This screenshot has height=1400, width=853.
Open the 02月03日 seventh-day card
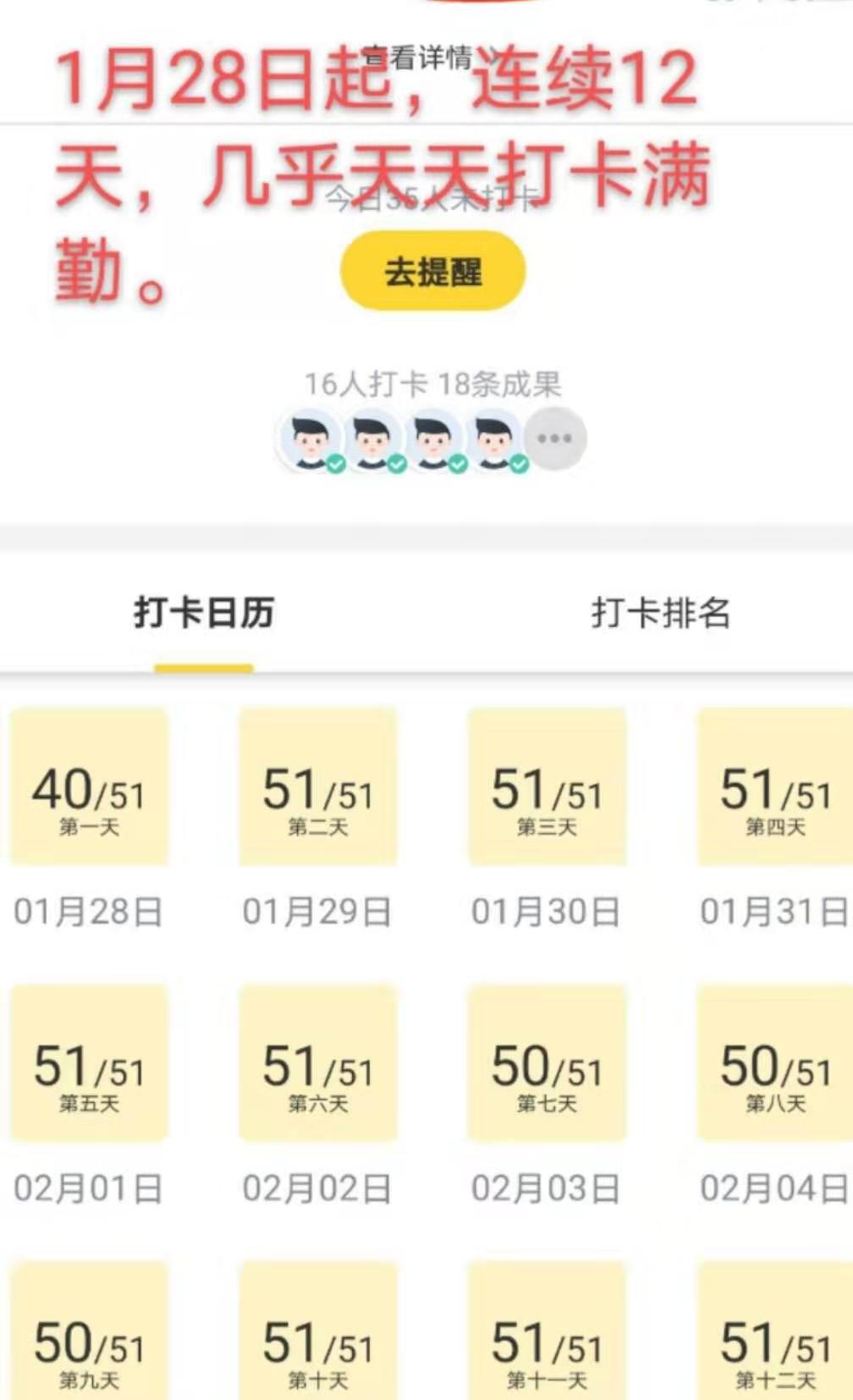pyautogui.click(x=547, y=1064)
